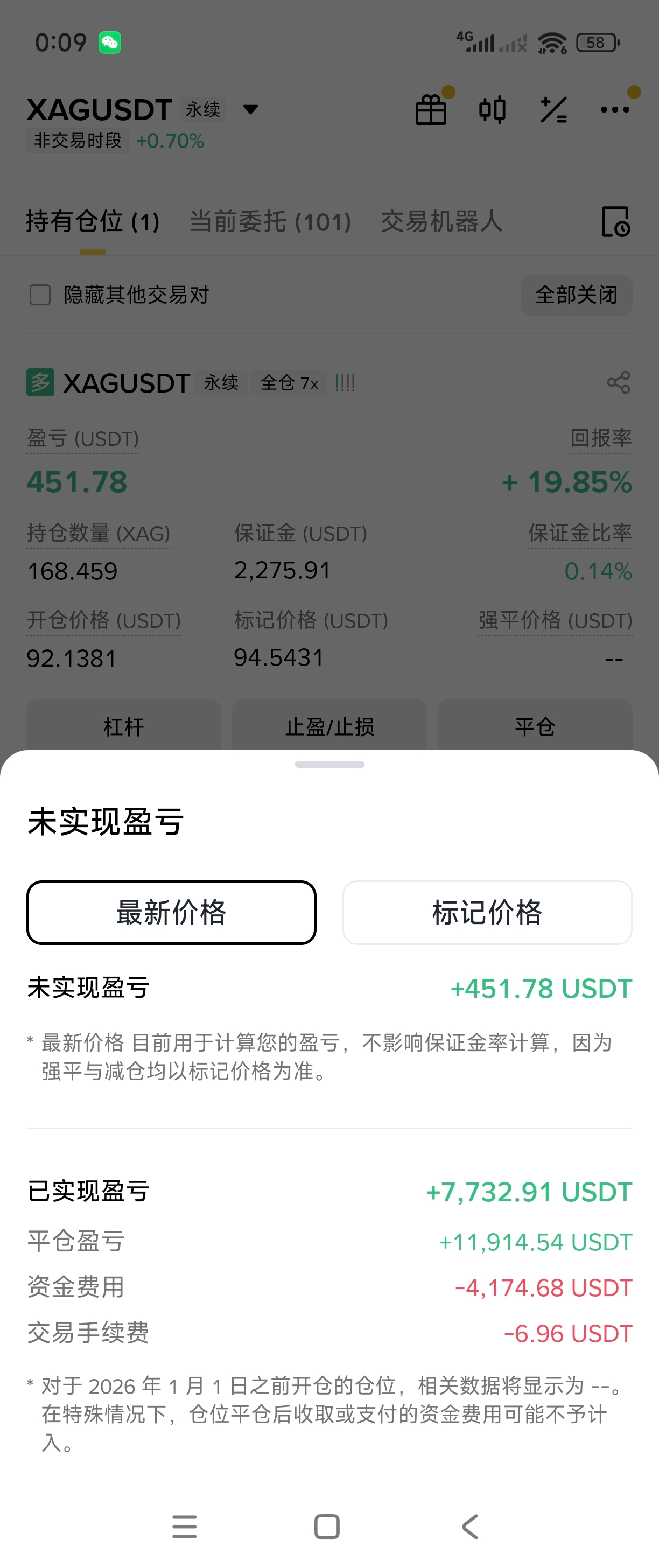This screenshot has height=1568, width=659.
Task: Tap the 杠杆 leverage button
Action: pyautogui.click(x=123, y=726)
